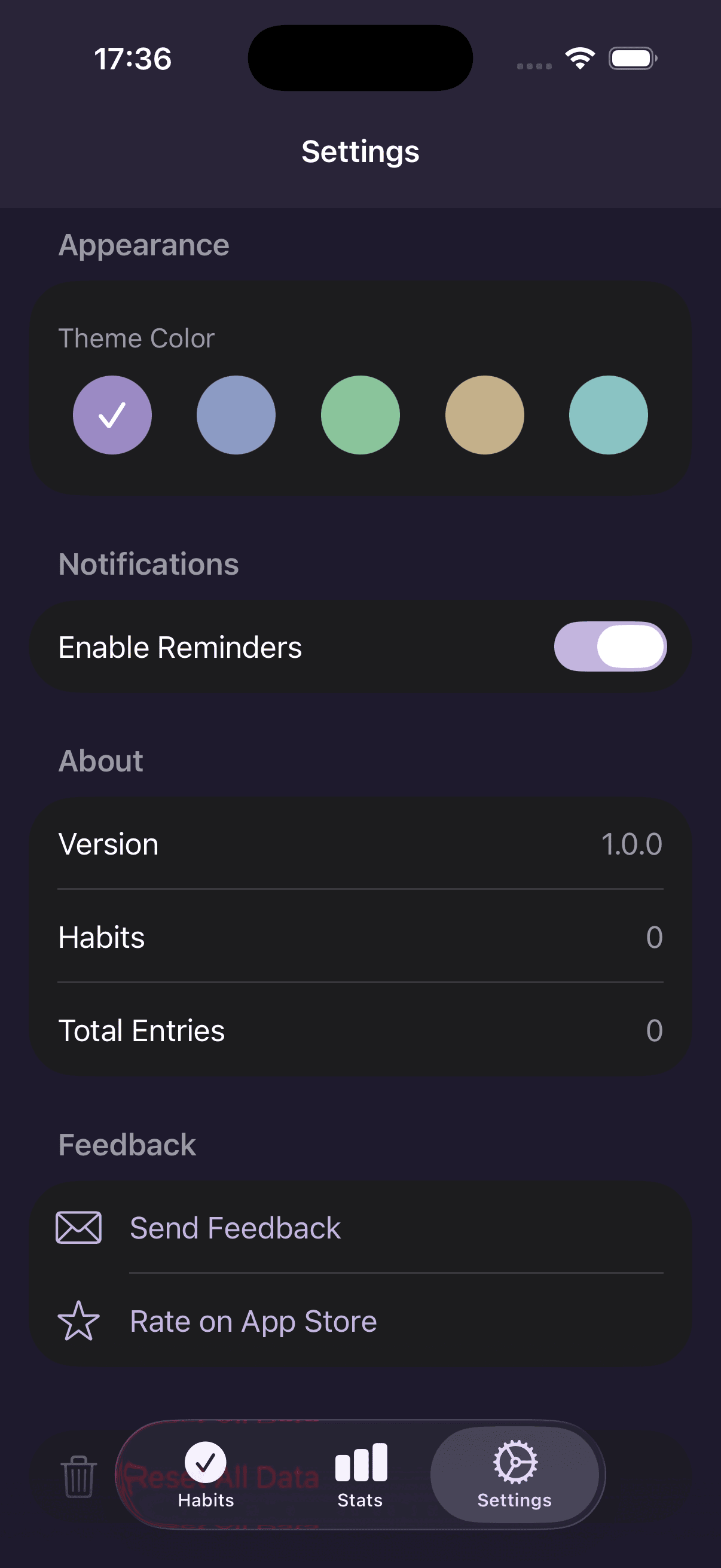
Task: Disable the Enable Reminders toggle
Action: tap(610, 647)
